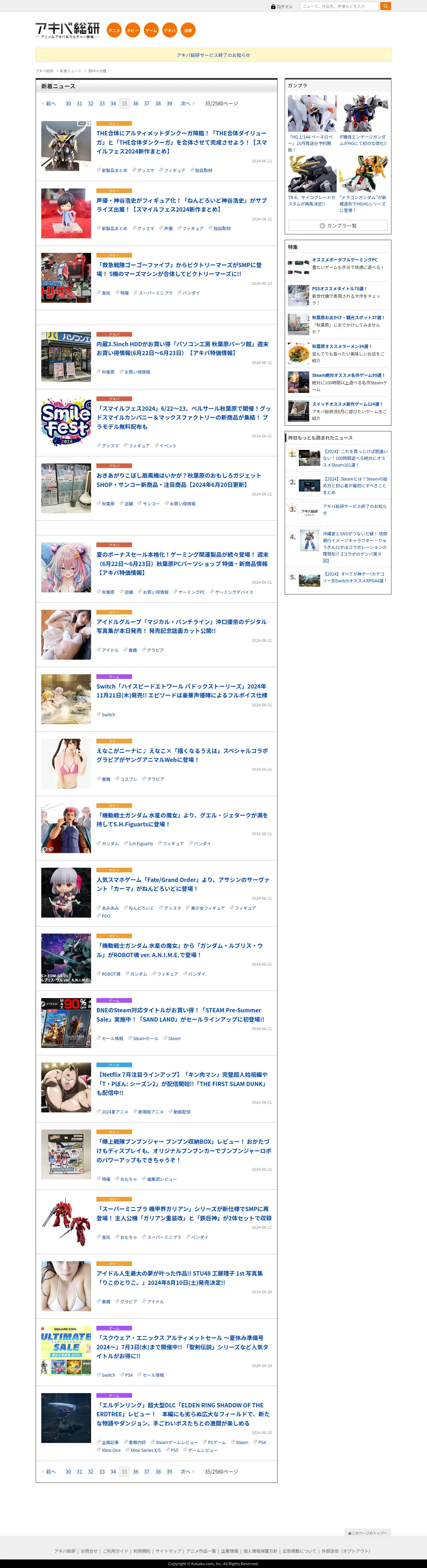Go to 次へ in bottom pagination
This screenshot has height=1568, width=427.
187,1471
